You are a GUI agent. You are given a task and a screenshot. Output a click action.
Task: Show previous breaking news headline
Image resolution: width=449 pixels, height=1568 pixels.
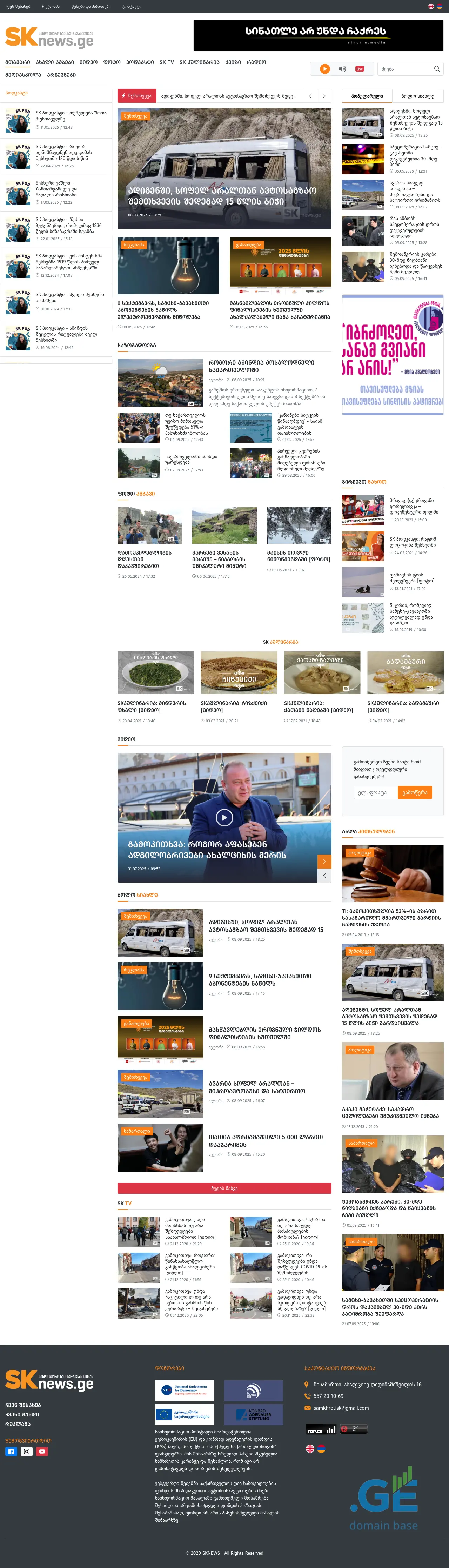310,95
